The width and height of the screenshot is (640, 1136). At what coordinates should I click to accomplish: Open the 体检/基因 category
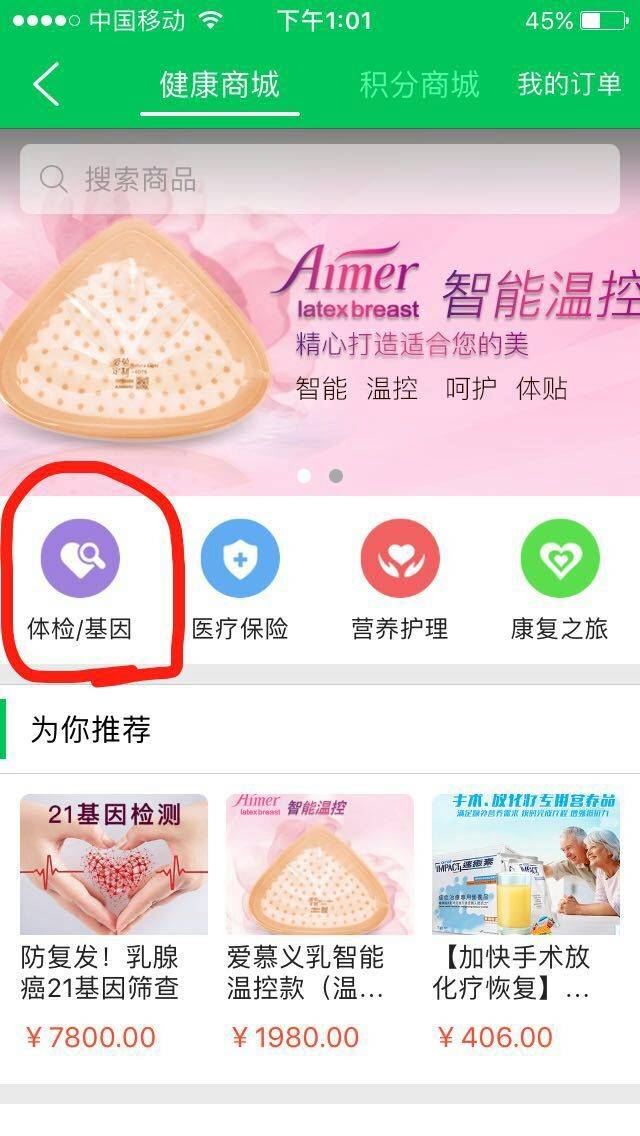coord(80,580)
